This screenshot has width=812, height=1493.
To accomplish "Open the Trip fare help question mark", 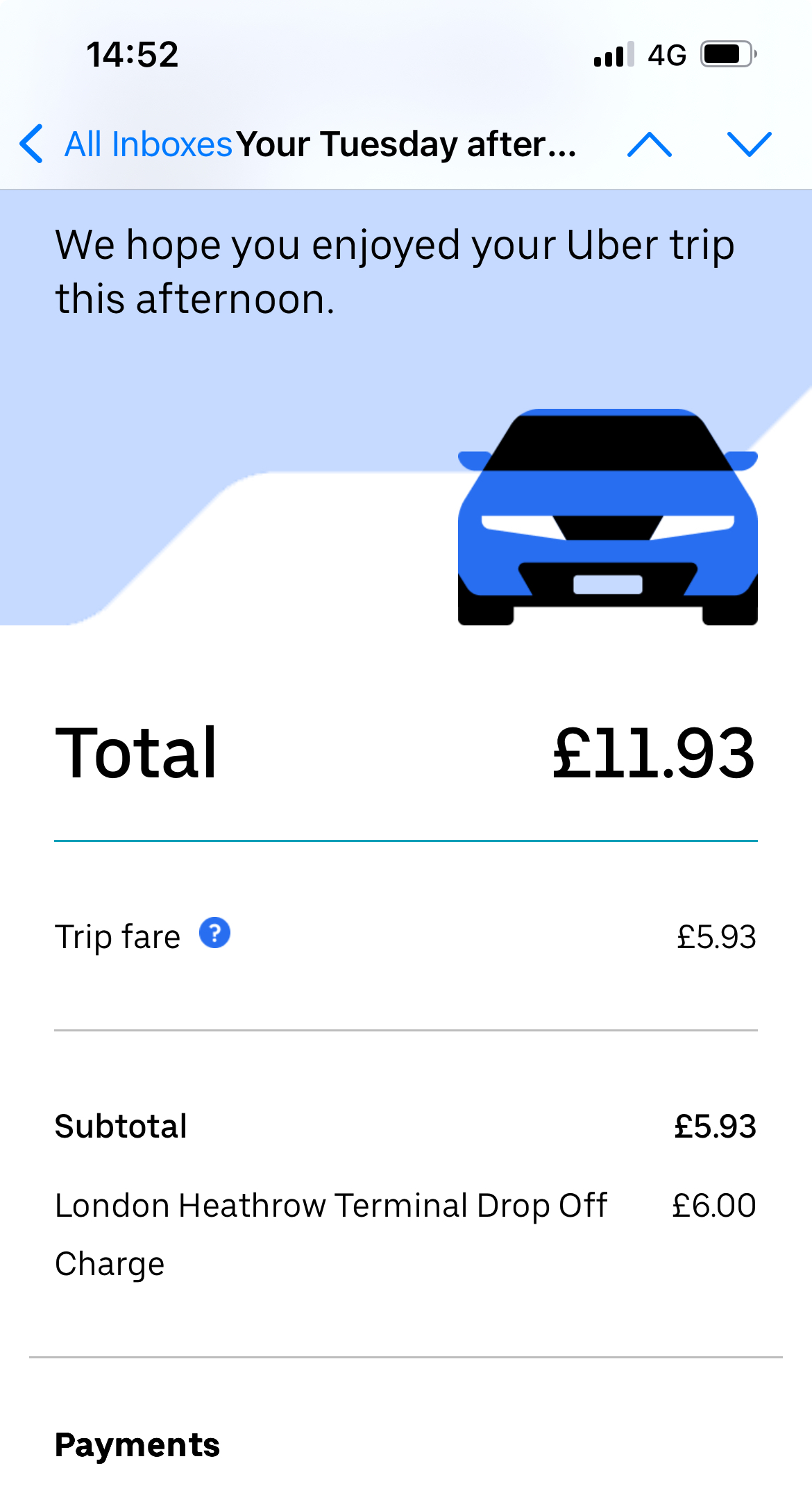I will click(214, 933).
